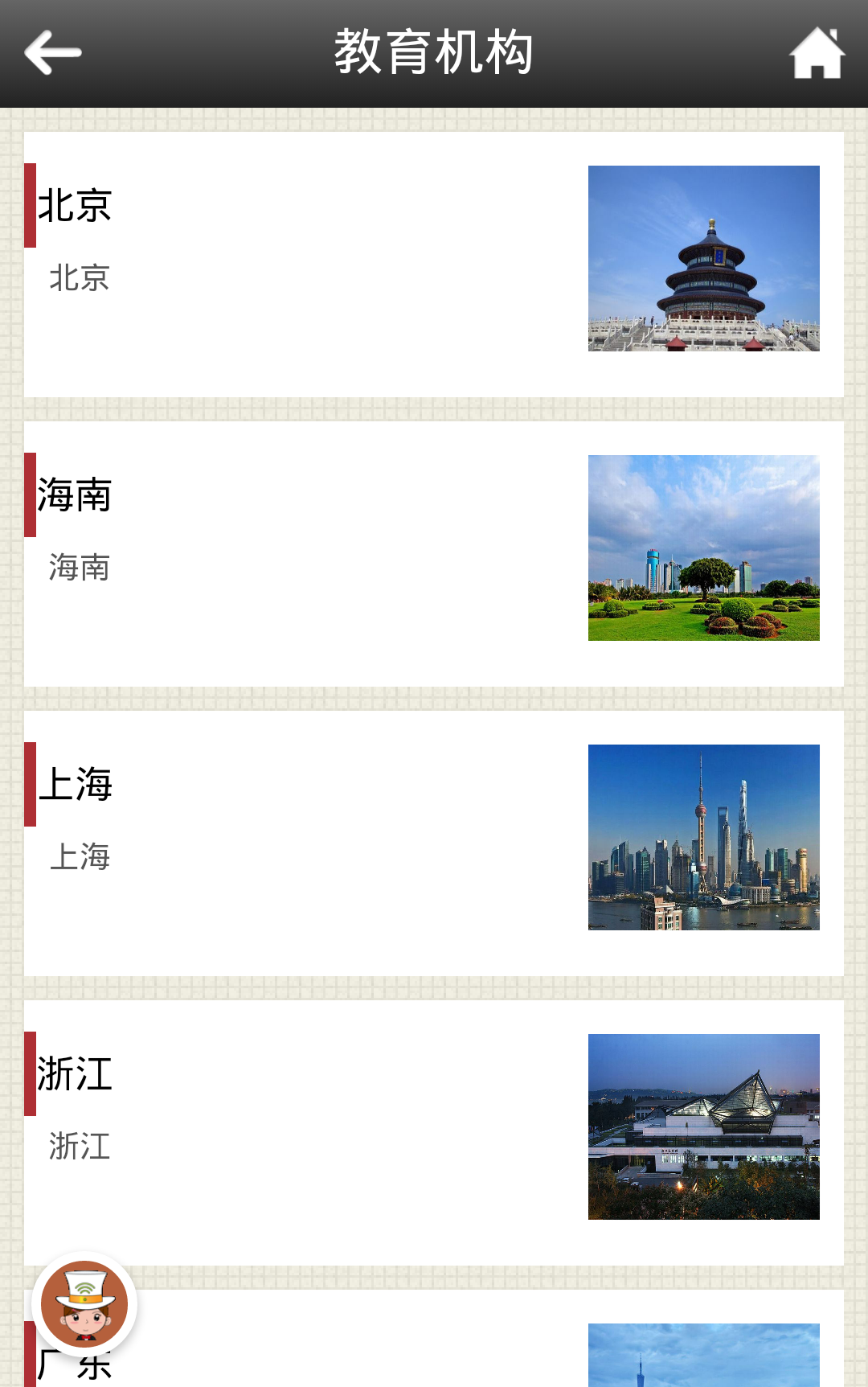
Task: Select the 海南 region card
Action: click(434, 553)
